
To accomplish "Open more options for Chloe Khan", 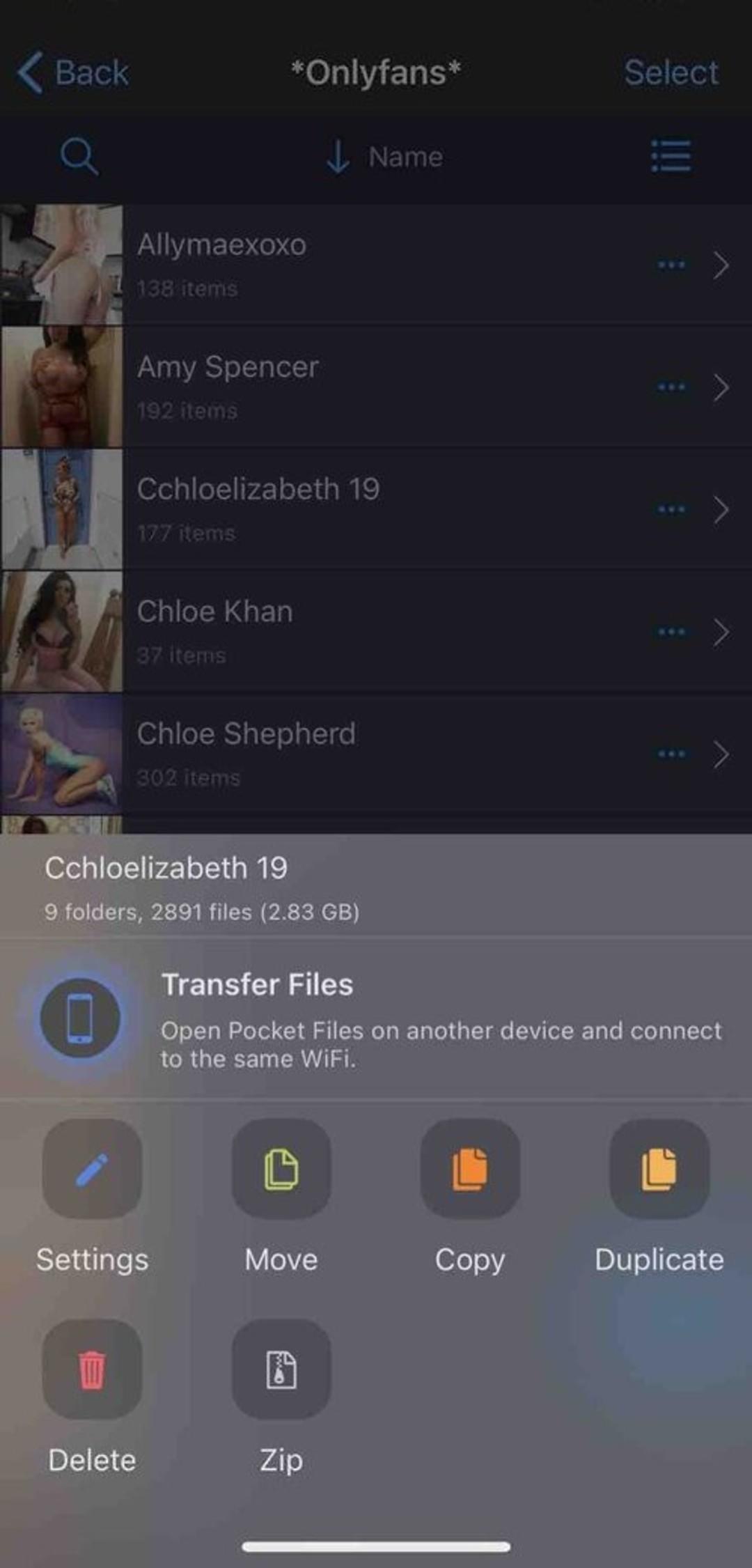I will pyautogui.click(x=671, y=632).
